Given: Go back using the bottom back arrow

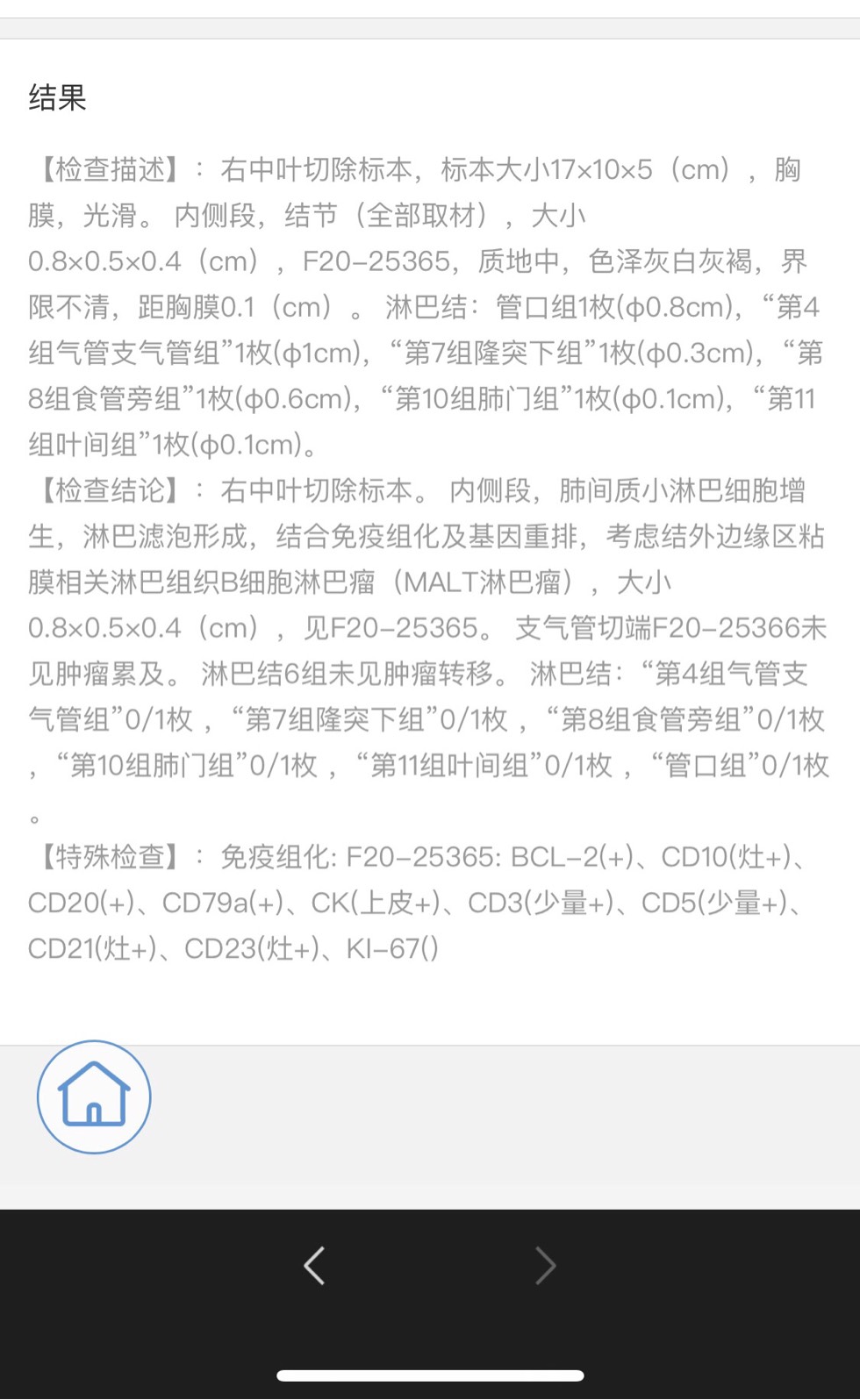Looking at the screenshot, I should [x=314, y=1265].
